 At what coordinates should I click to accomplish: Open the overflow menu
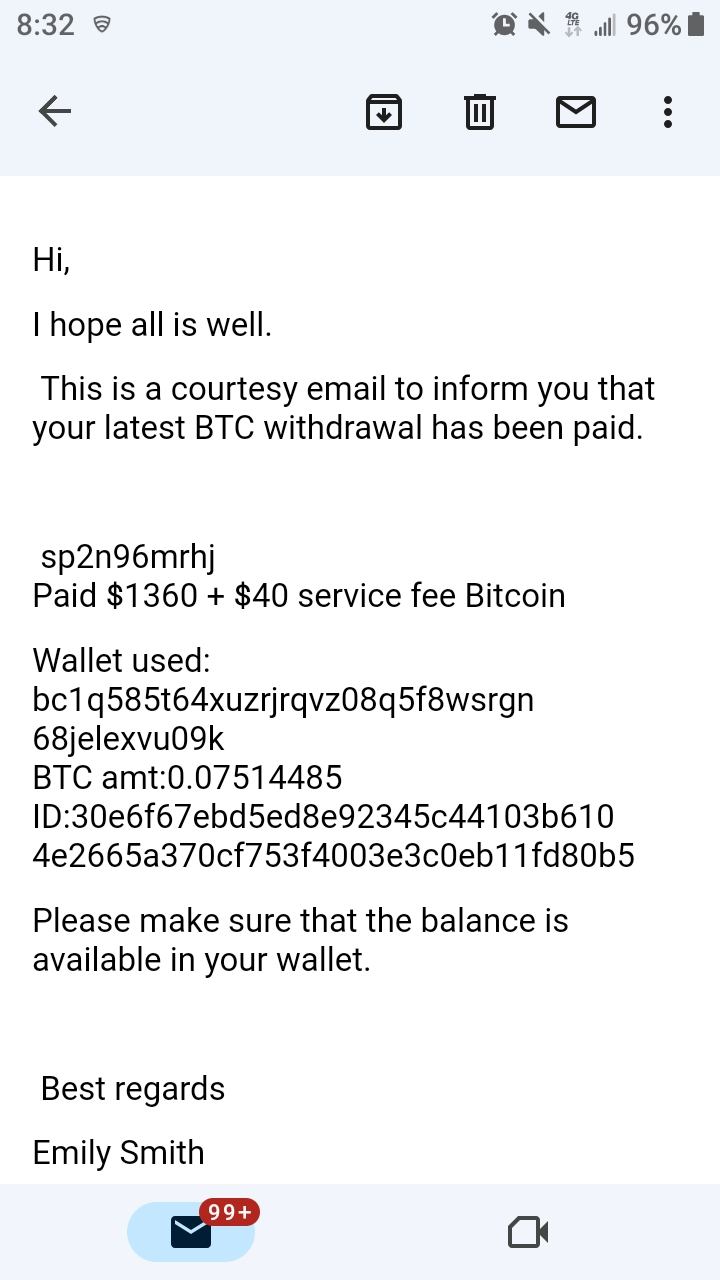tap(667, 111)
